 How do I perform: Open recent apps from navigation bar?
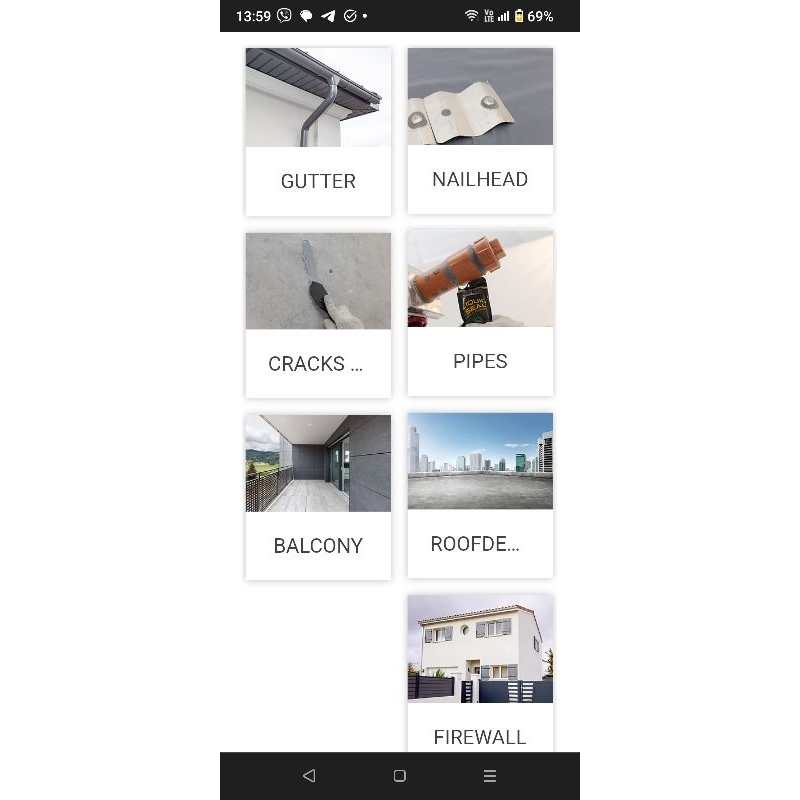490,776
